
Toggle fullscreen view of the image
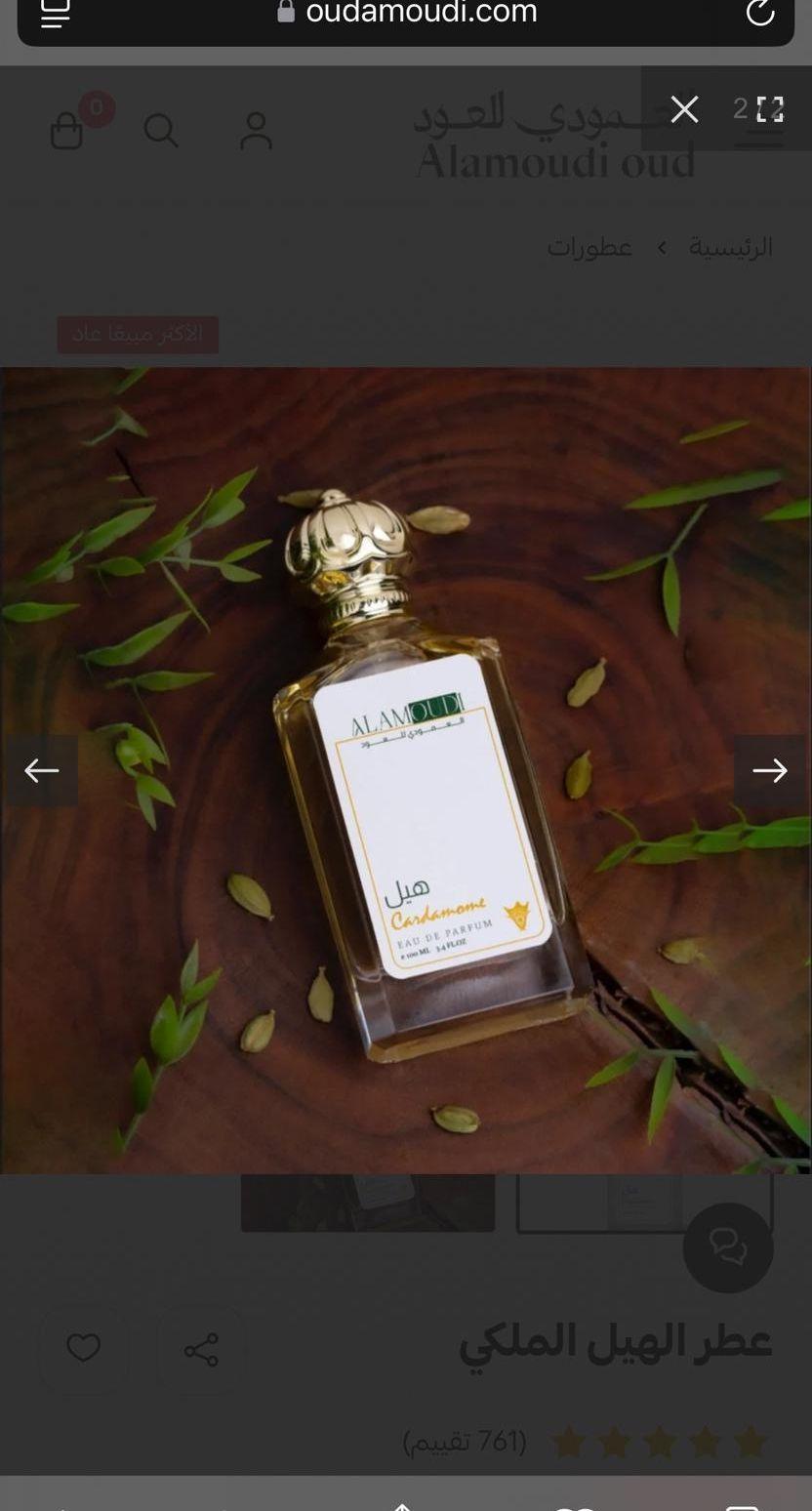[x=770, y=109]
